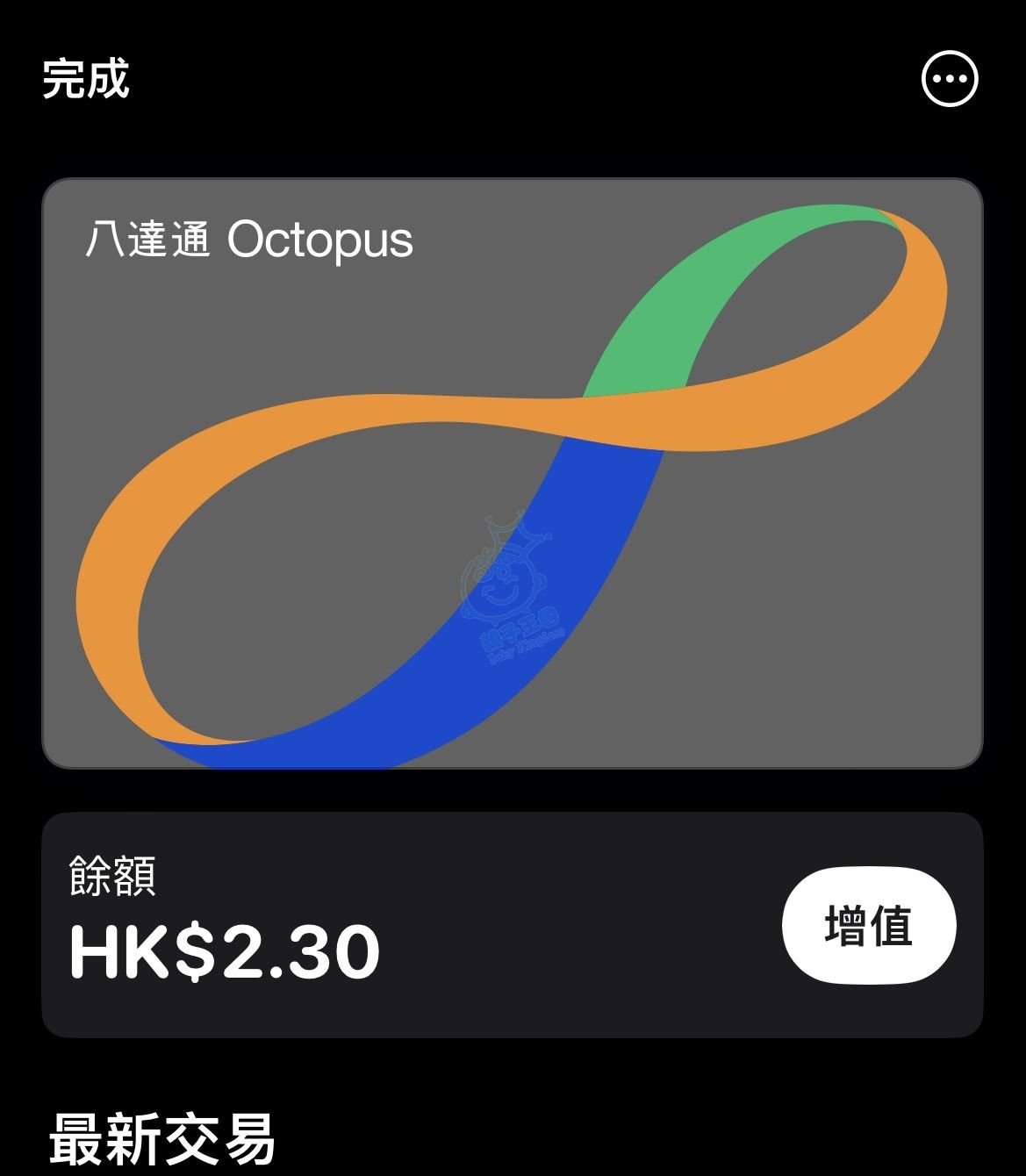Tap 增值 to top up the balance

[868, 925]
